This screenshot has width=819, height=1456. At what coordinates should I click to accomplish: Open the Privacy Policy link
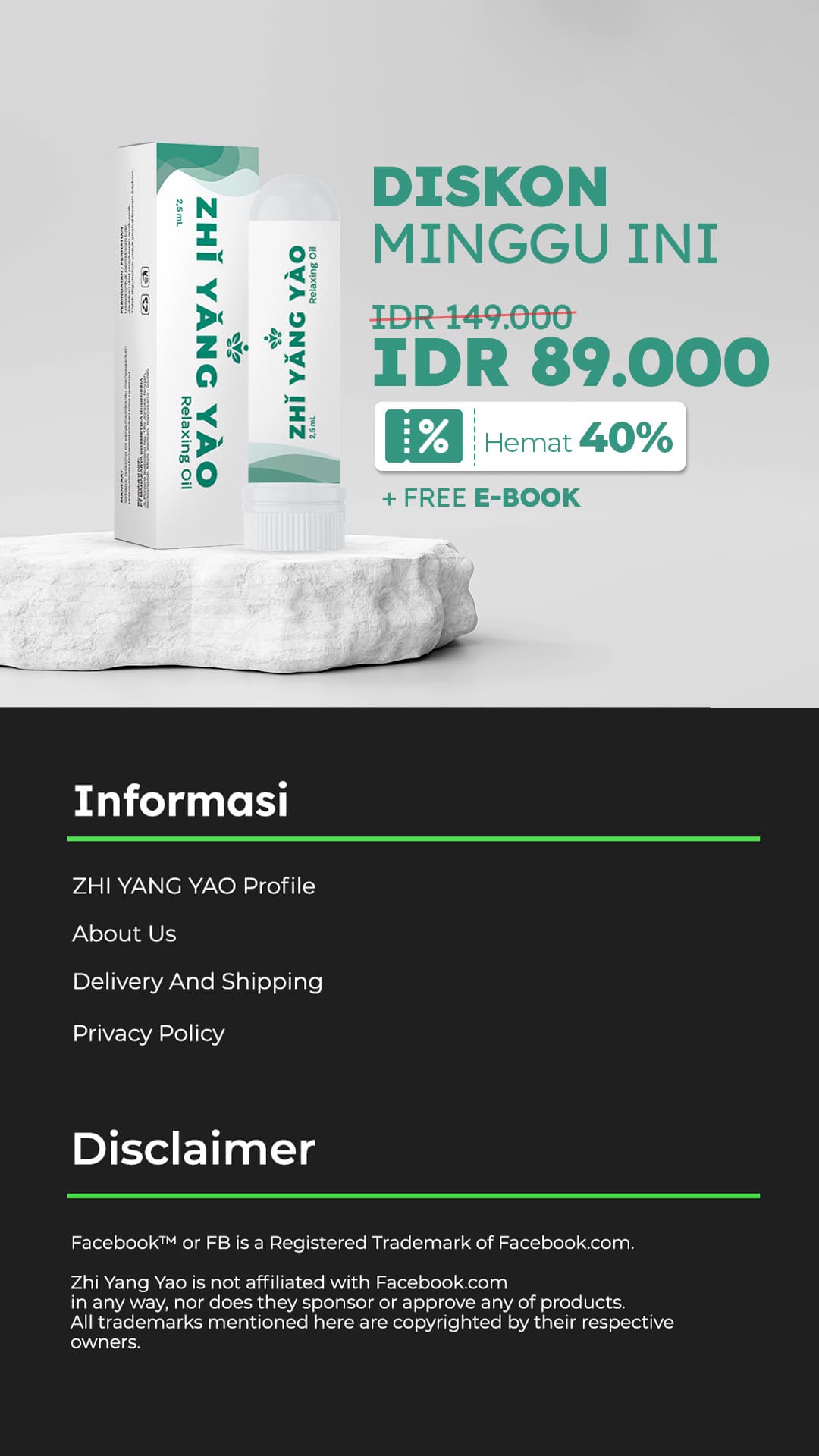pos(149,1033)
